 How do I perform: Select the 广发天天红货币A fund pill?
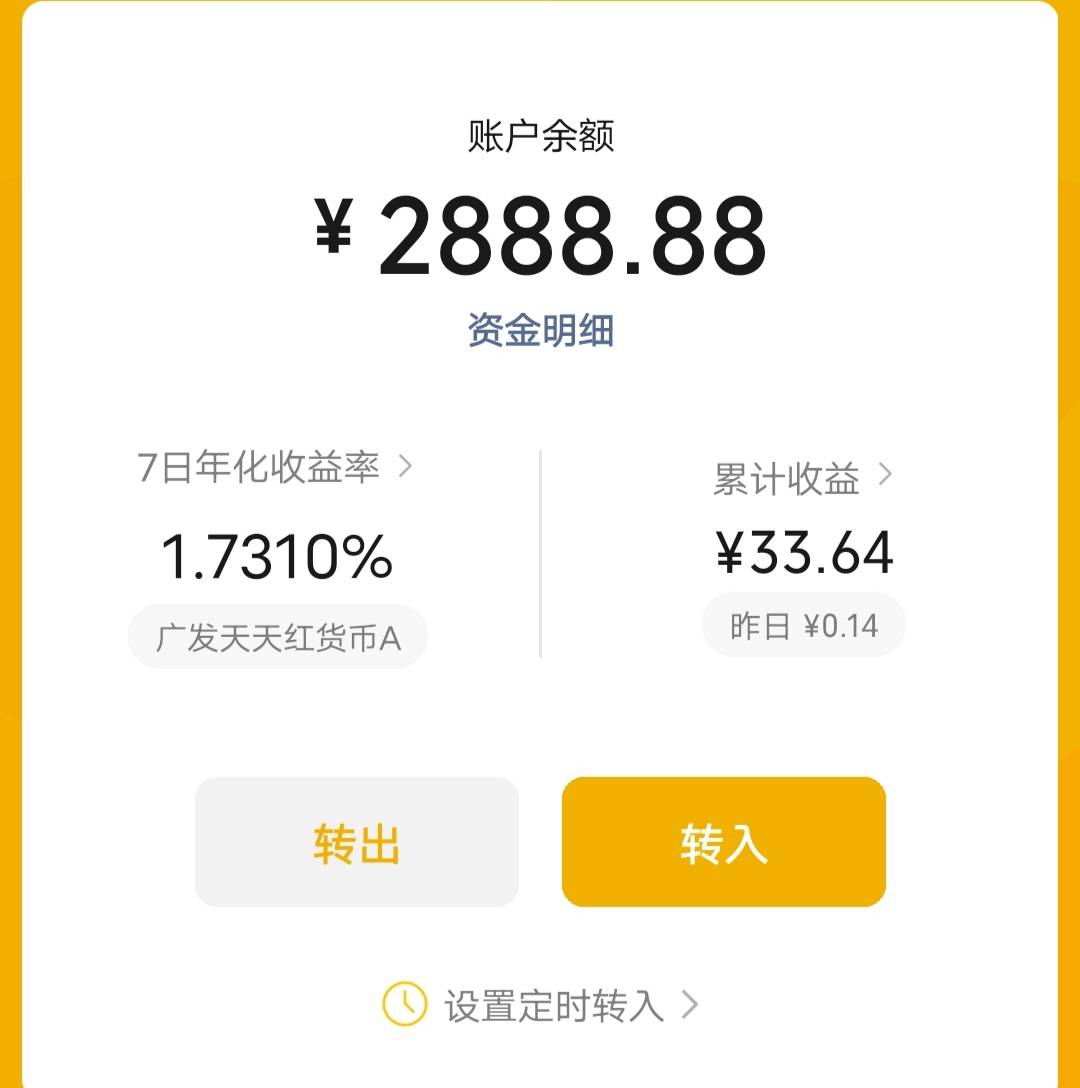pos(278,636)
